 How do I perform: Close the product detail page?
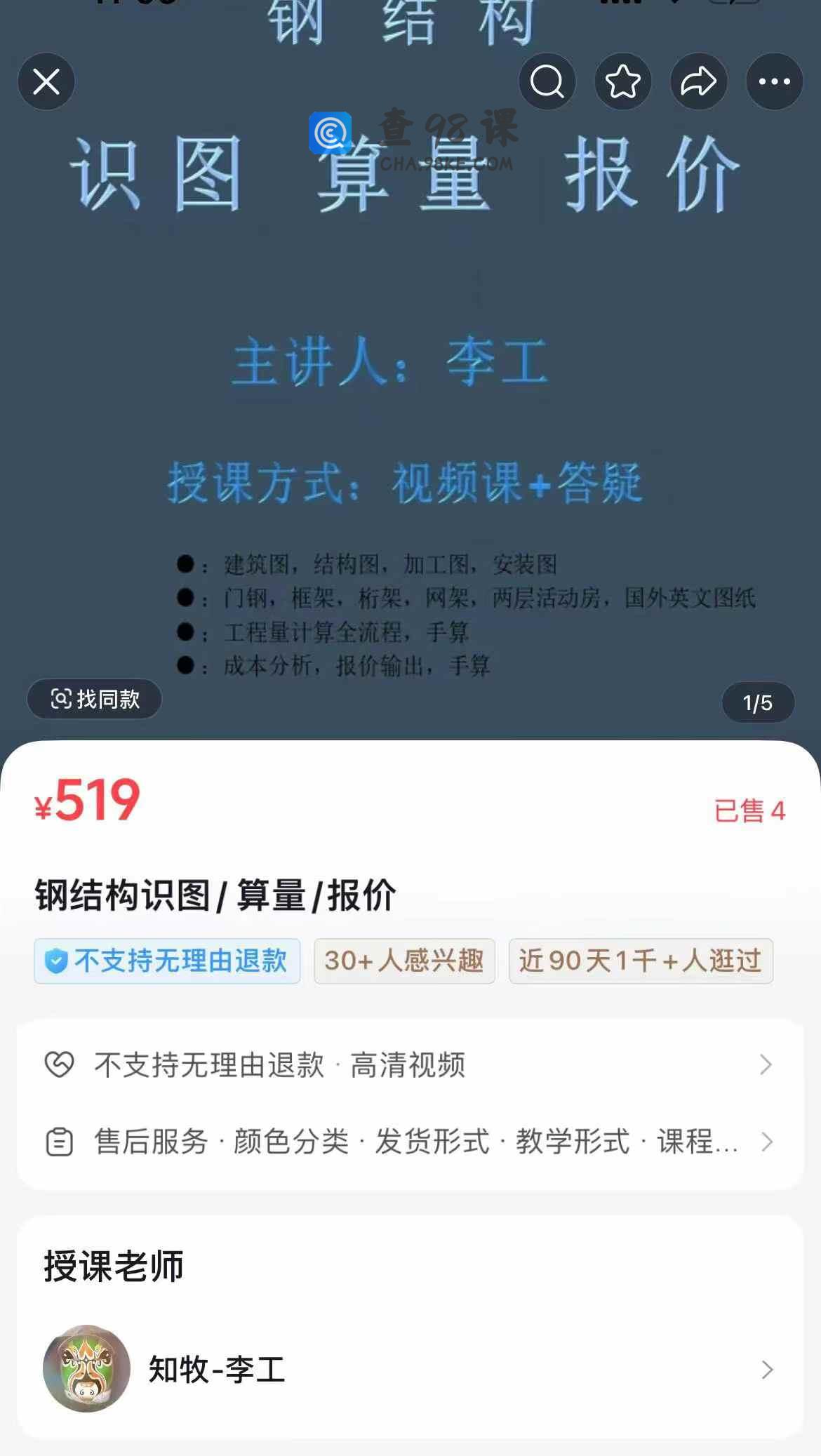coord(46,82)
